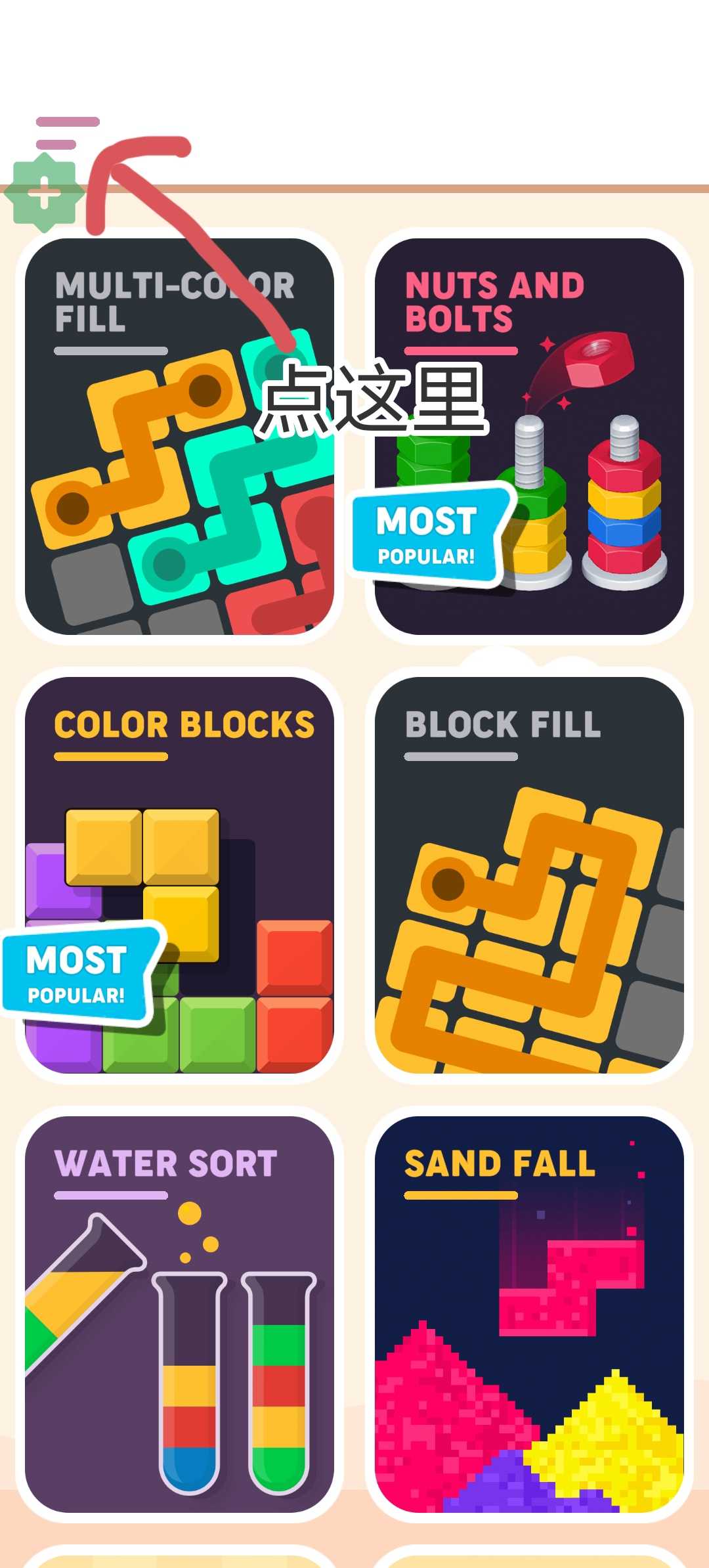
Task: Start the Water Sort game
Action: click(x=179, y=1314)
